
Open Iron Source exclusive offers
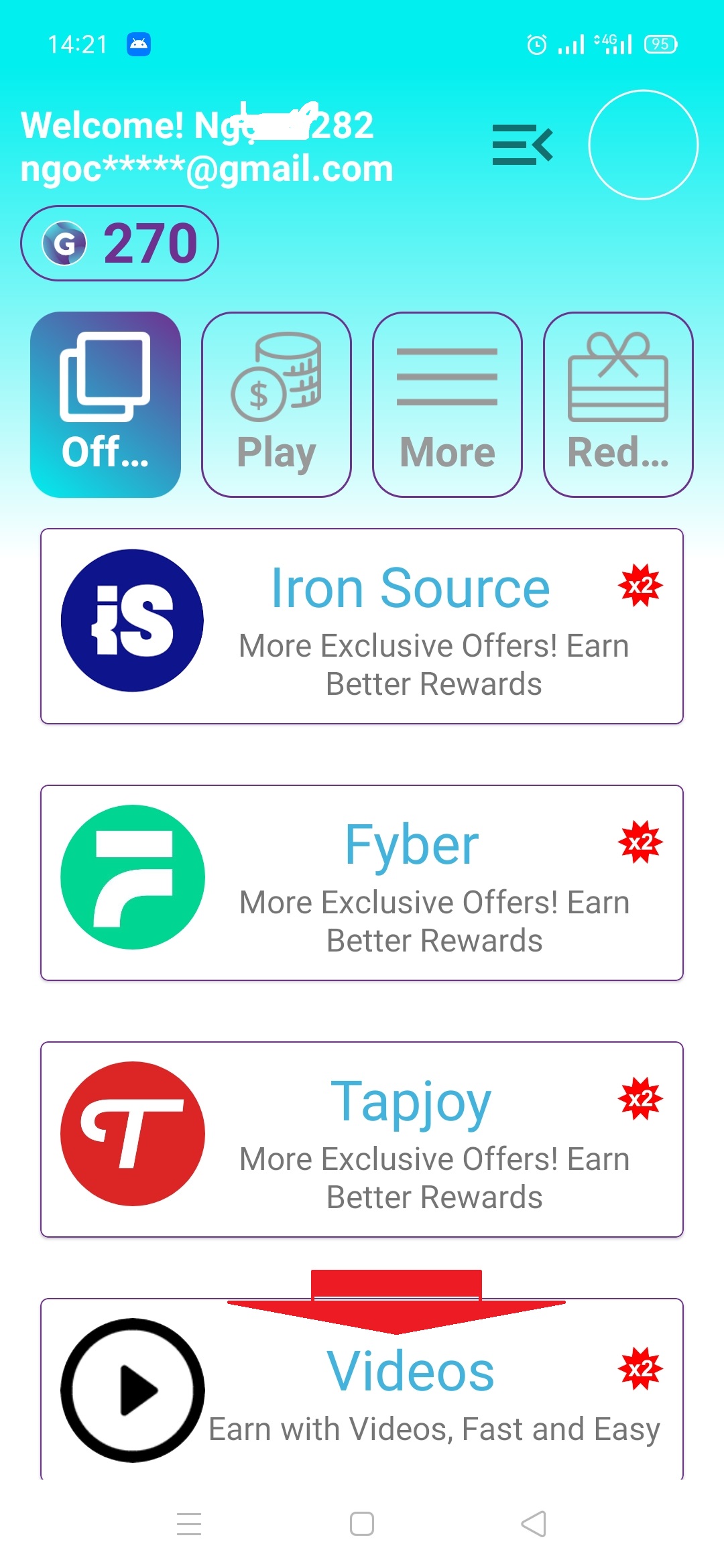(x=362, y=626)
